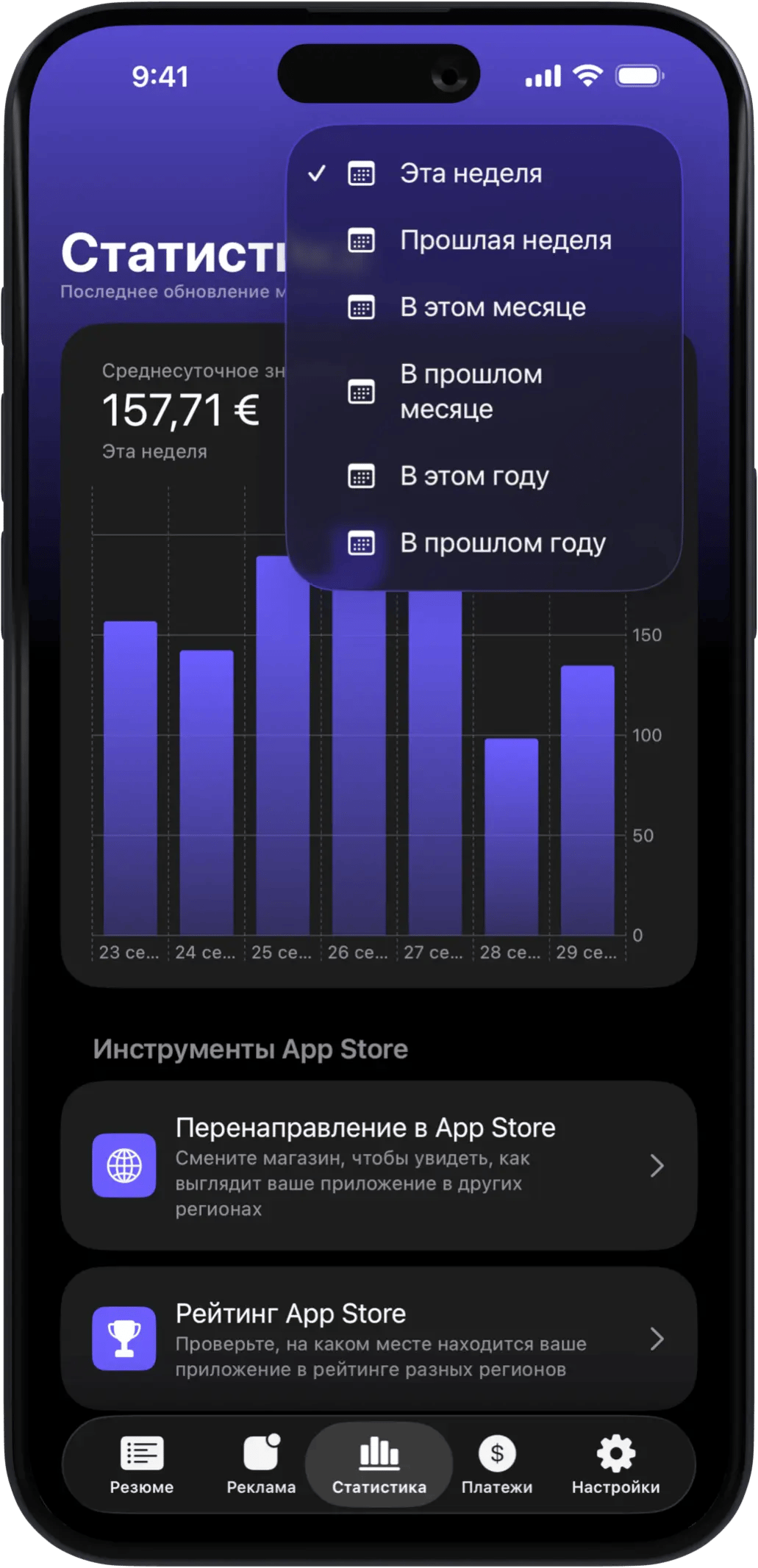
Task: Choose "В этом году" period
Action: tap(474, 476)
